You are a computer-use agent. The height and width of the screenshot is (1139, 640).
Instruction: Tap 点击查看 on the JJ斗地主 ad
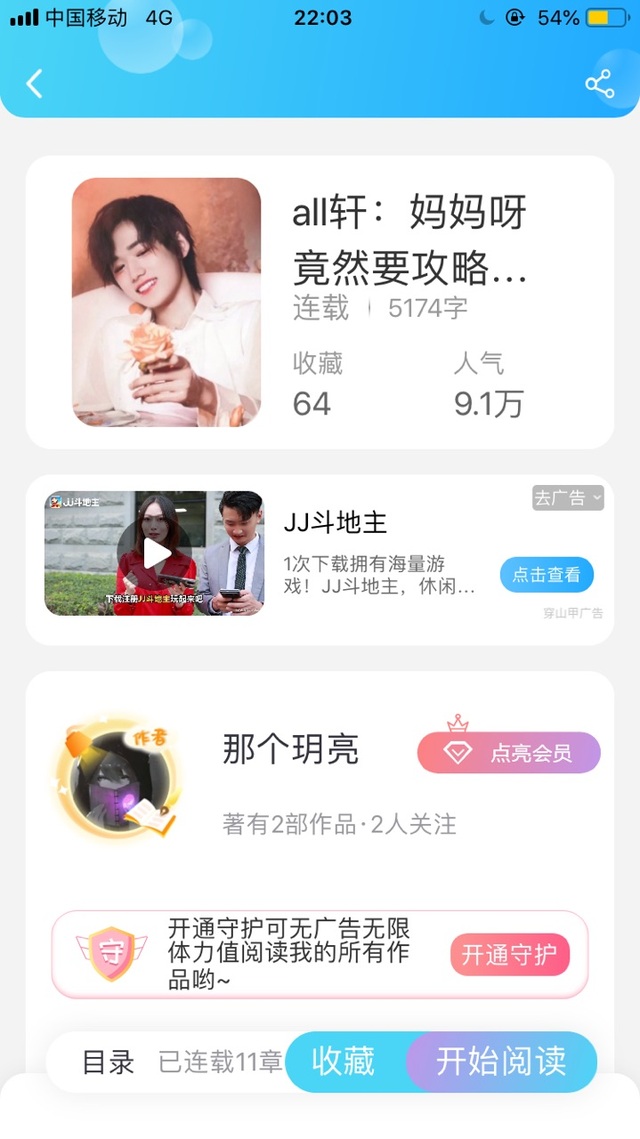click(546, 575)
